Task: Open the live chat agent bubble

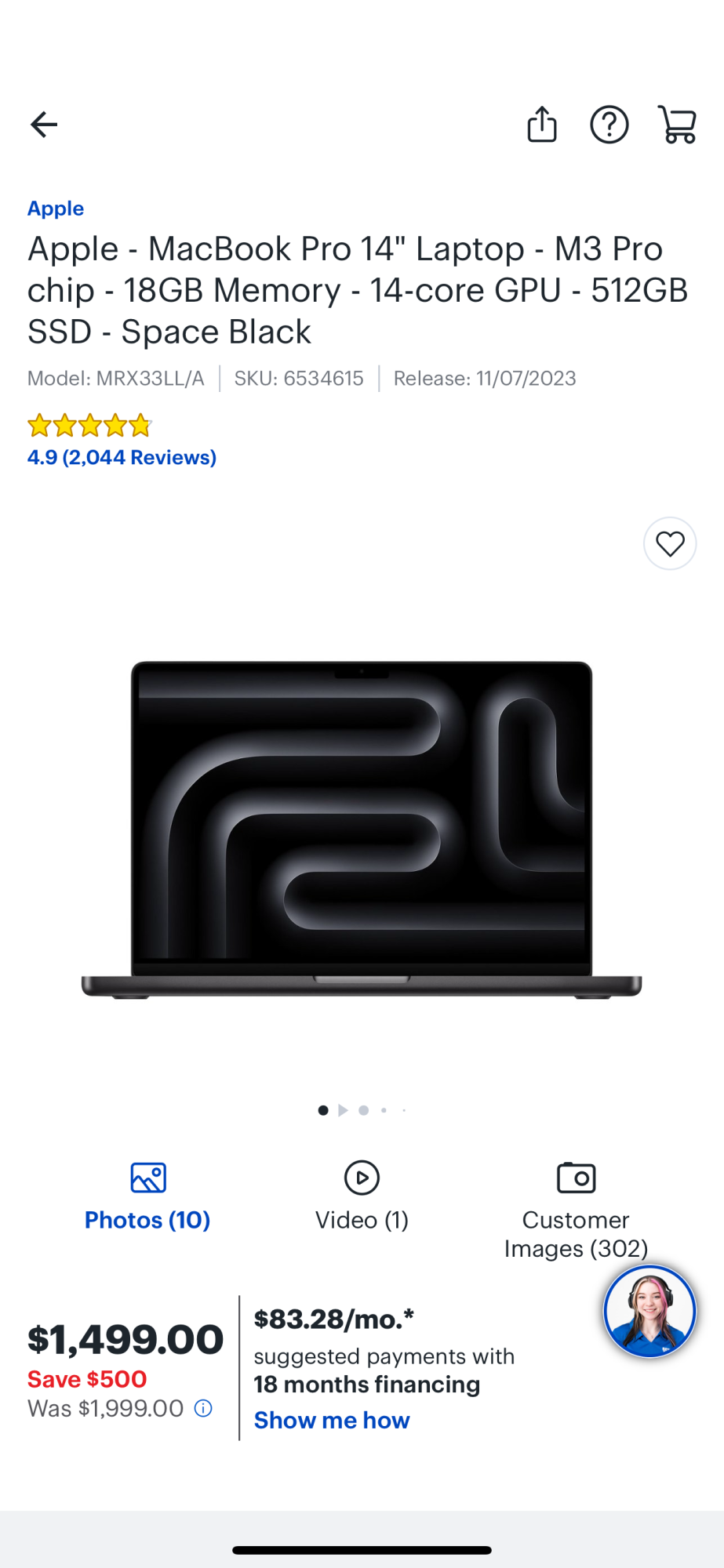Action: pyautogui.click(x=649, y=1311)
